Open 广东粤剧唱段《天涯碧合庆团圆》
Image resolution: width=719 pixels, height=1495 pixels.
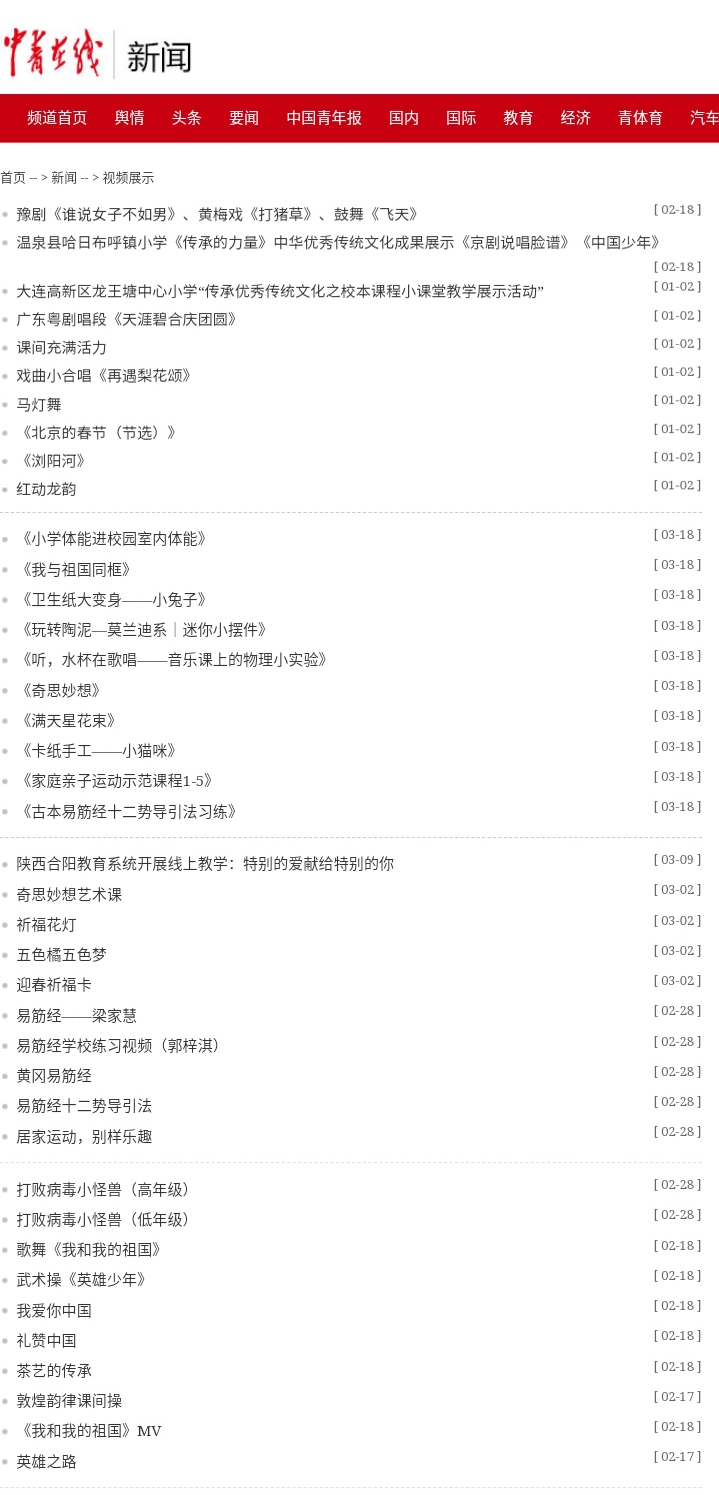pyautogui.click(x=127, y=320)
